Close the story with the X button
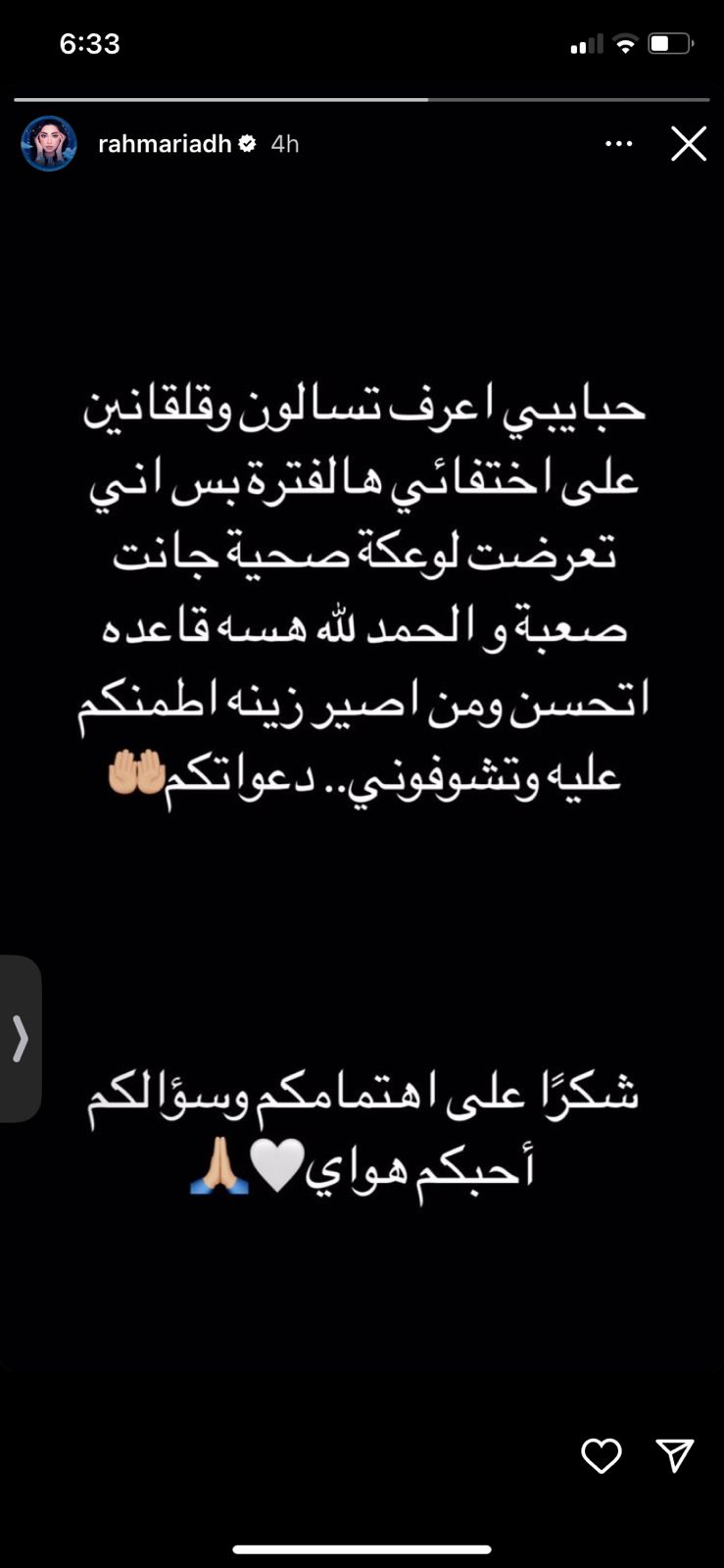Screen dimensions: 724x1568 688,144
